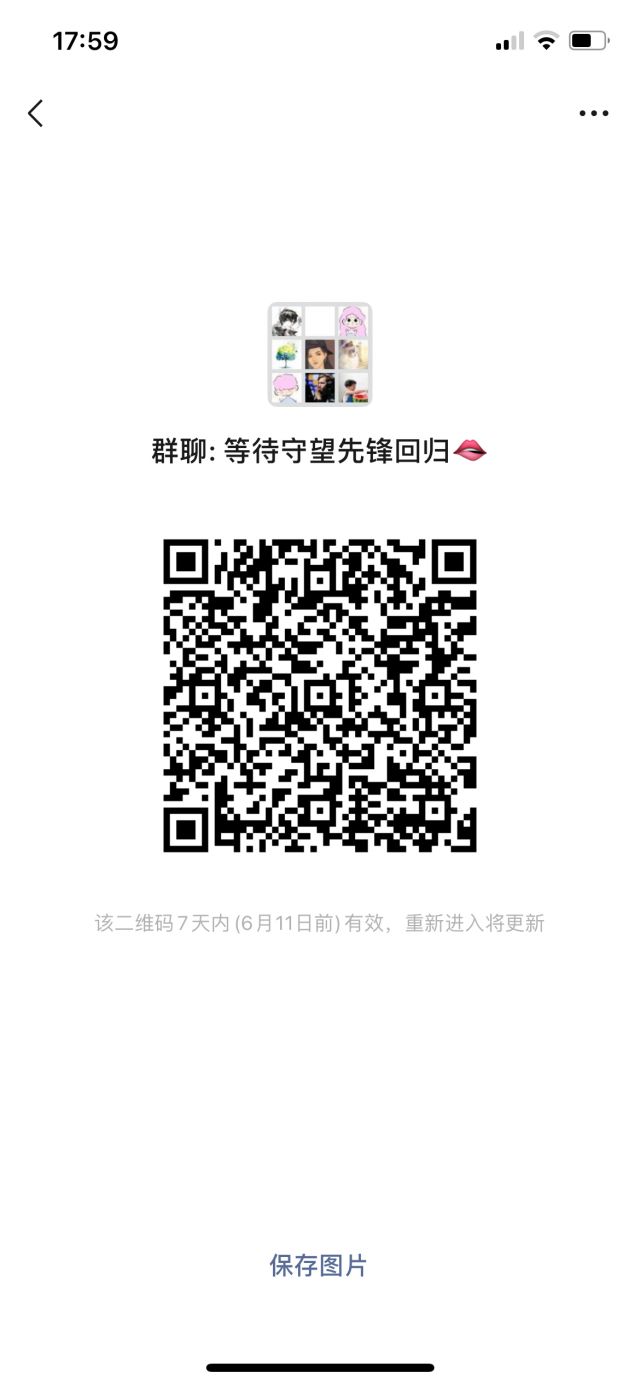Tap 保存图片 to save the image
This screenshot has height=1385, width=640.
click(x=318, y=1265)
